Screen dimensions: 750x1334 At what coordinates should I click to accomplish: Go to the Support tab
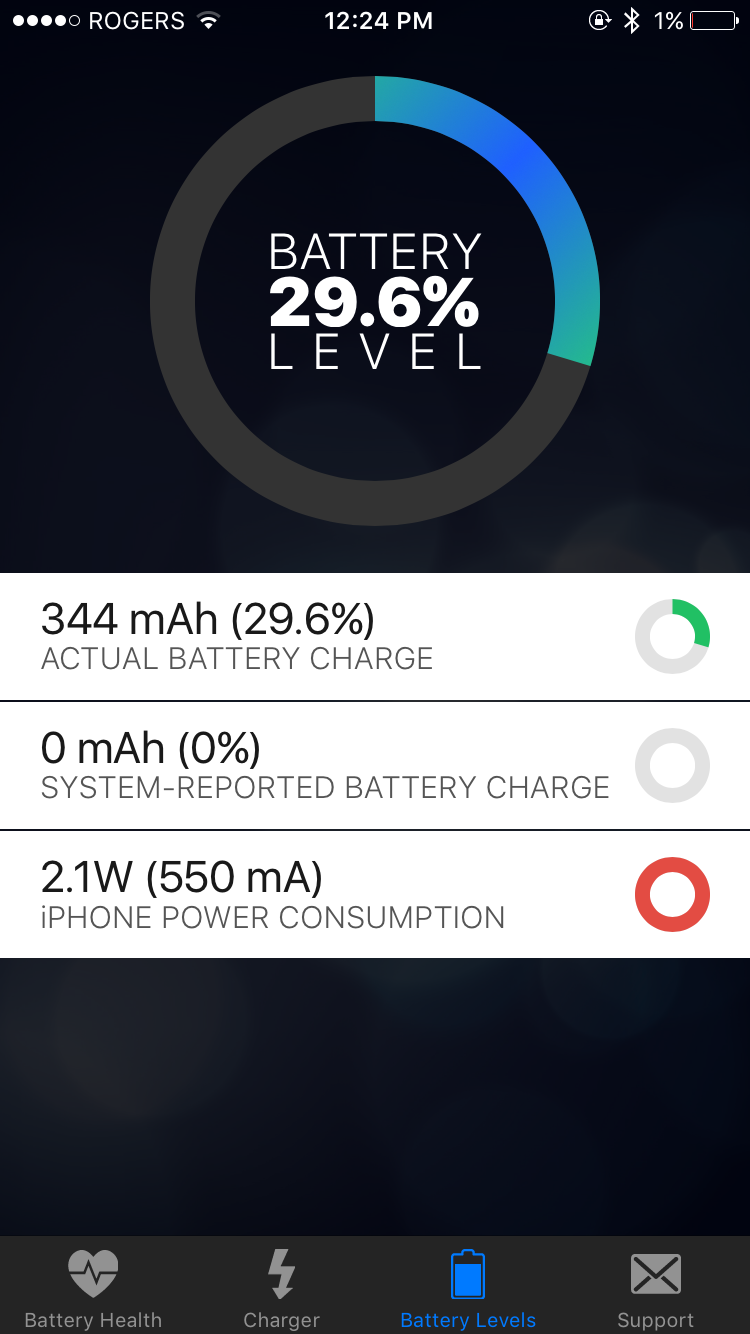point(655,1288)
